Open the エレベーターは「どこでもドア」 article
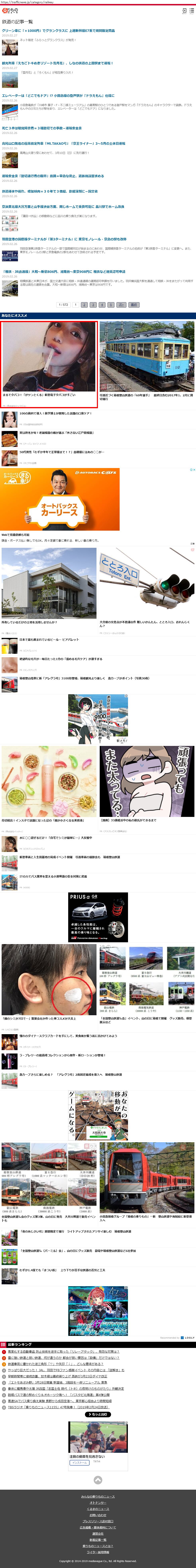This screenshot has width=196, height=1568. (x=58, y=95)
